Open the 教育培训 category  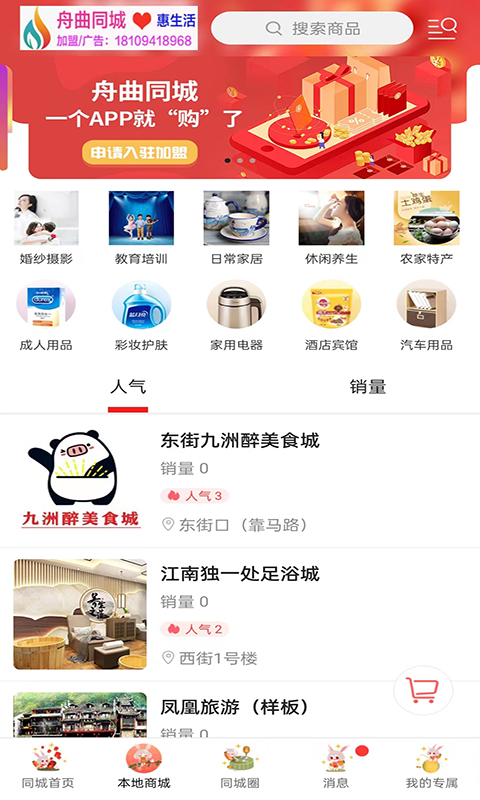(x=141, y=228)
